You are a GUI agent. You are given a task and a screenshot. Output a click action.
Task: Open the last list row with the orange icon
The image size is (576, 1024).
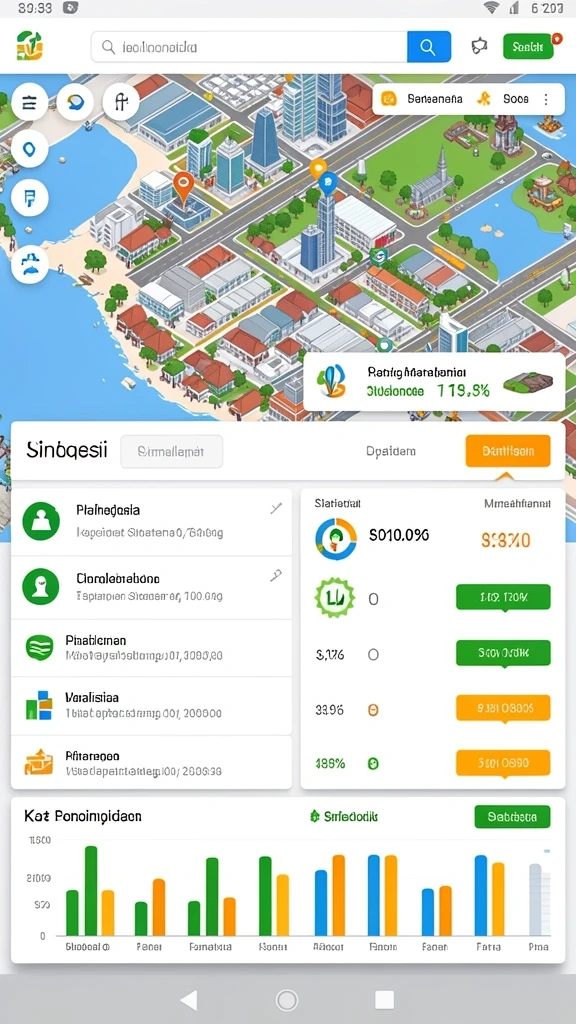click(152, 762)
